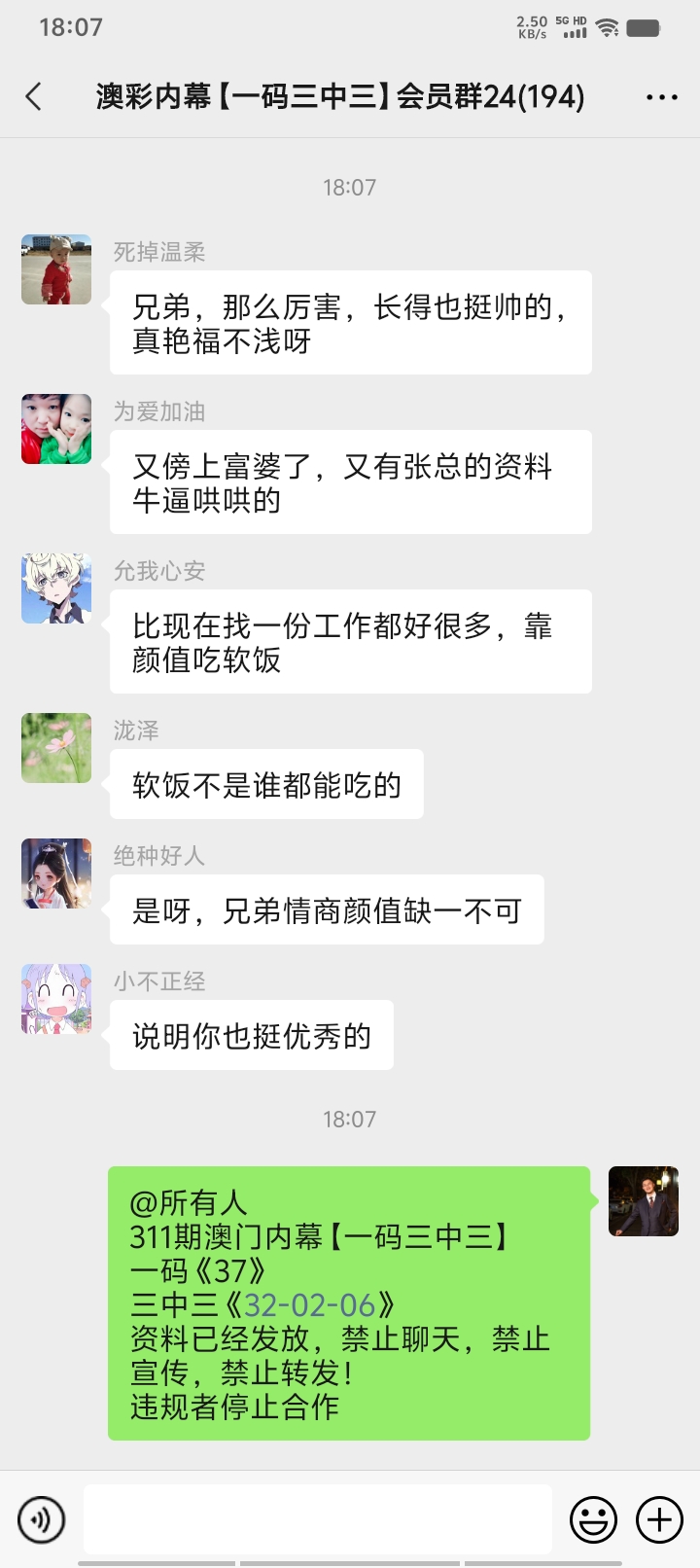View 为爱加油's avatar profile
Screen dimensions: 700x1568
[x=56, y=429]
